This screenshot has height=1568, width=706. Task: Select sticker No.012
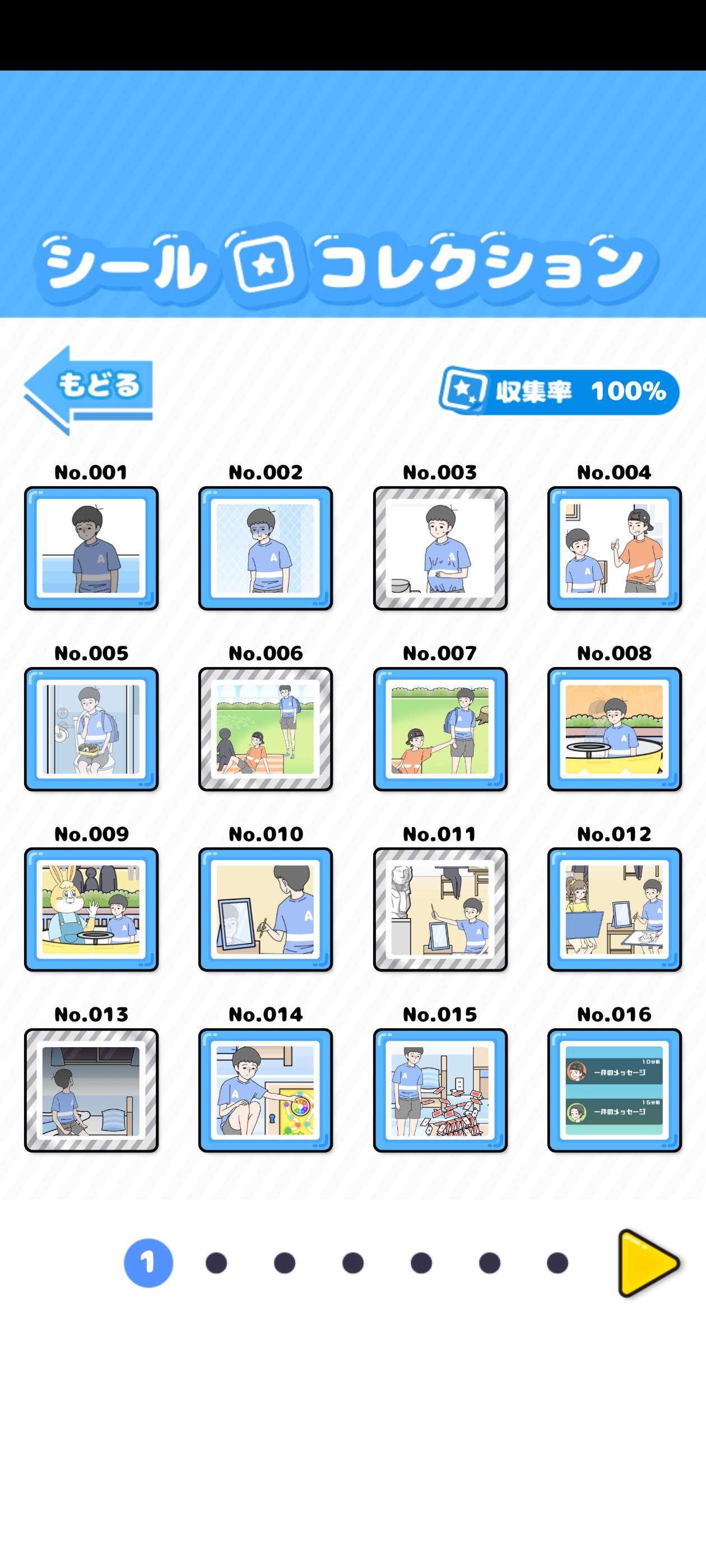pyautogui.click(x=614, y=909)
